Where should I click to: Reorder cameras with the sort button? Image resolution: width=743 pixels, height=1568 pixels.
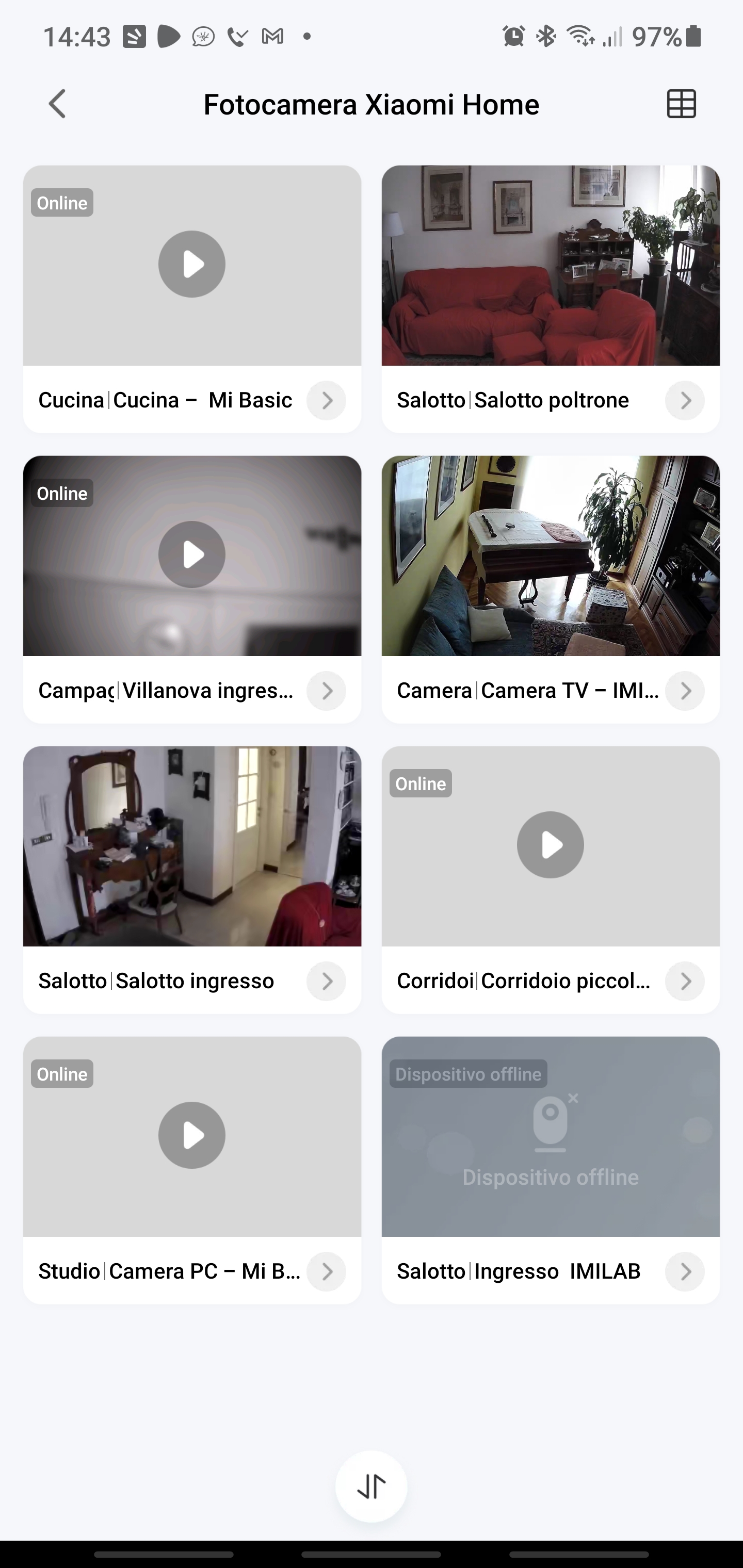pos(372,1487)
